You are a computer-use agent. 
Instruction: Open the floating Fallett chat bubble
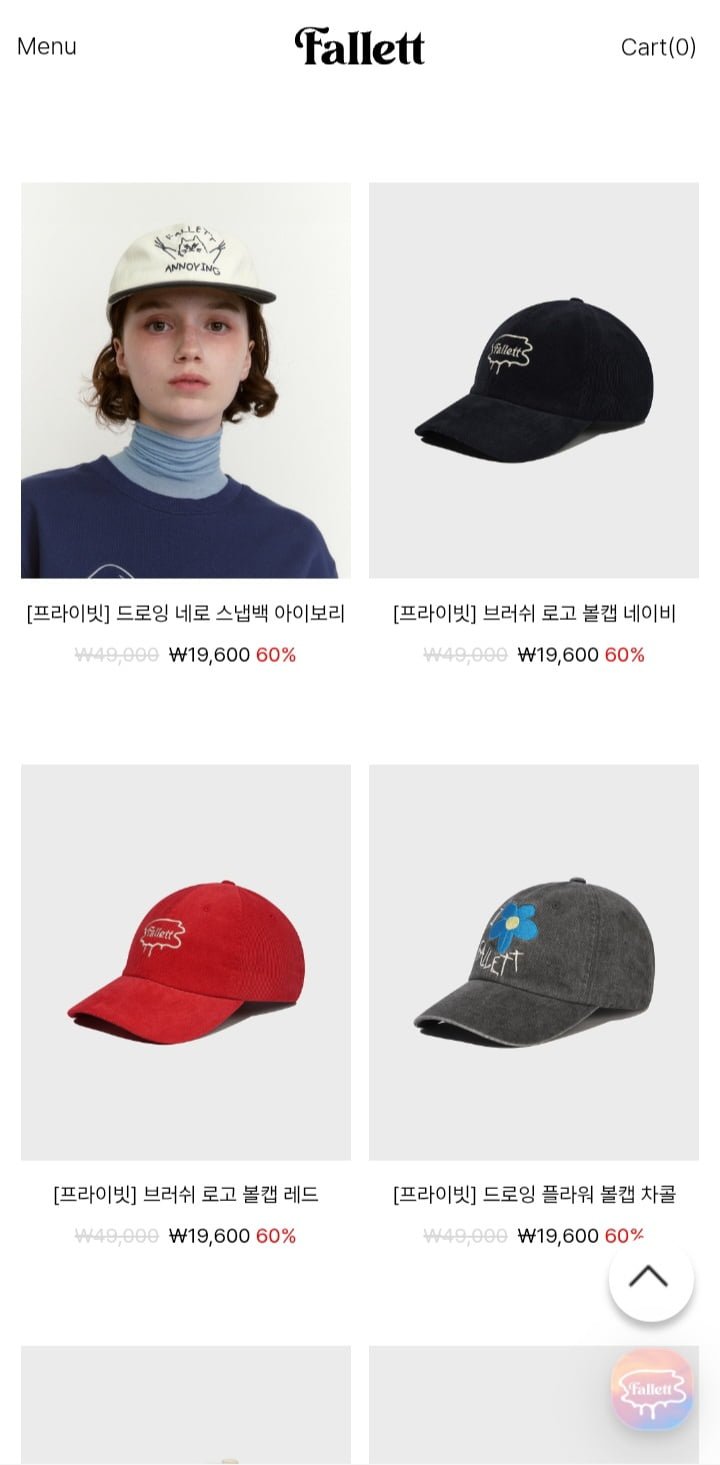click(652, 1389)
